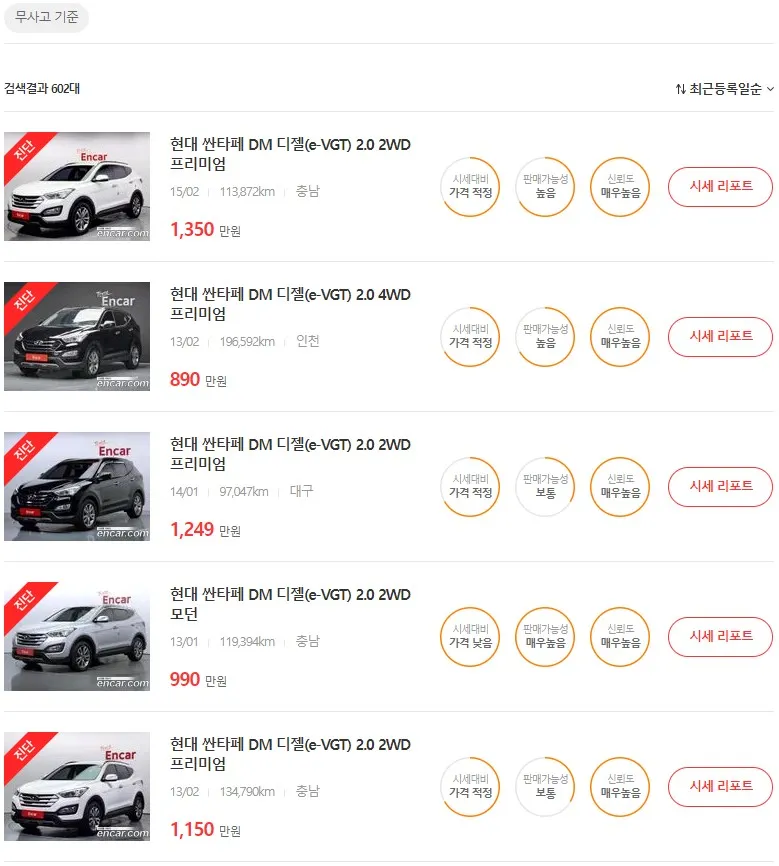This screenshot has width=779, height=866.
Task: Click 시세 리포트 on the first listing
Action: tap(720, 187)
